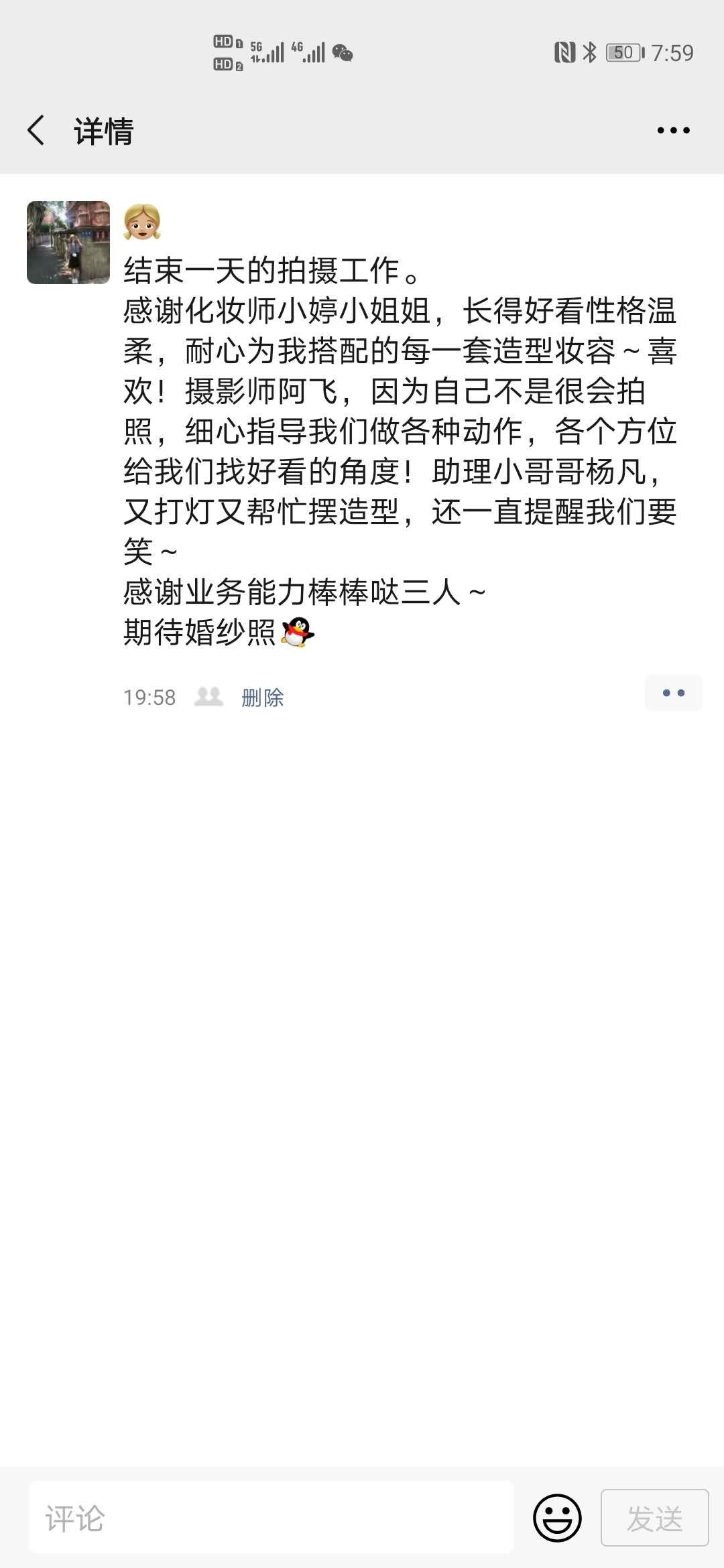Tap 删除 to delete this post
The height and width of the screenshot is (1568, 724).
tap(262, 698)
